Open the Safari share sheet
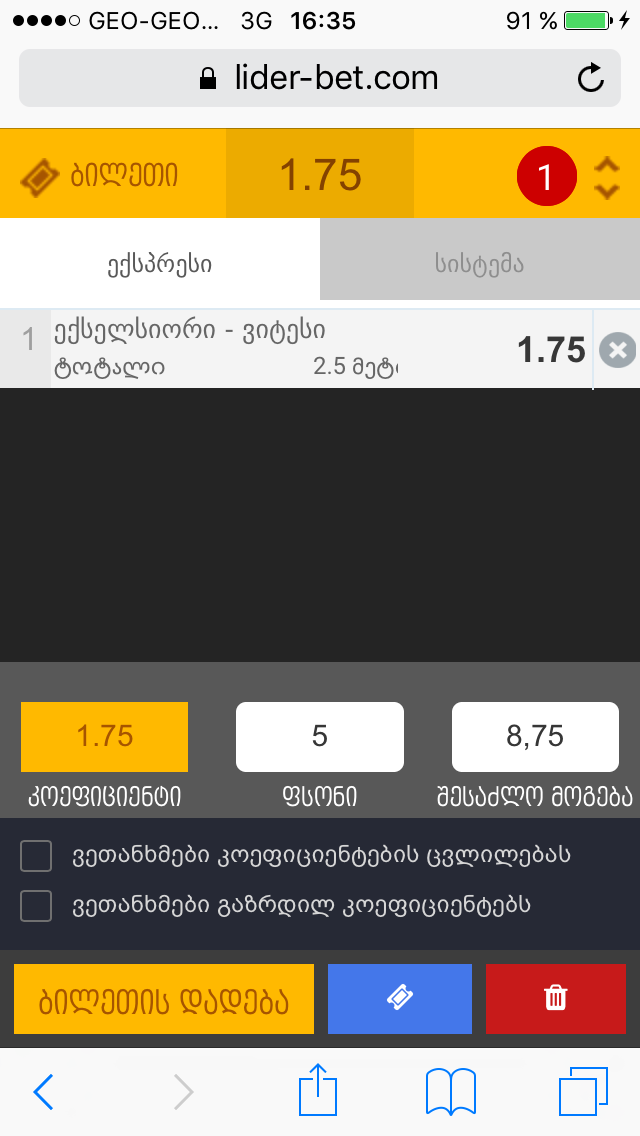Image resolution: width=640 pixels, height=1136 pixels. (319, 1090)
